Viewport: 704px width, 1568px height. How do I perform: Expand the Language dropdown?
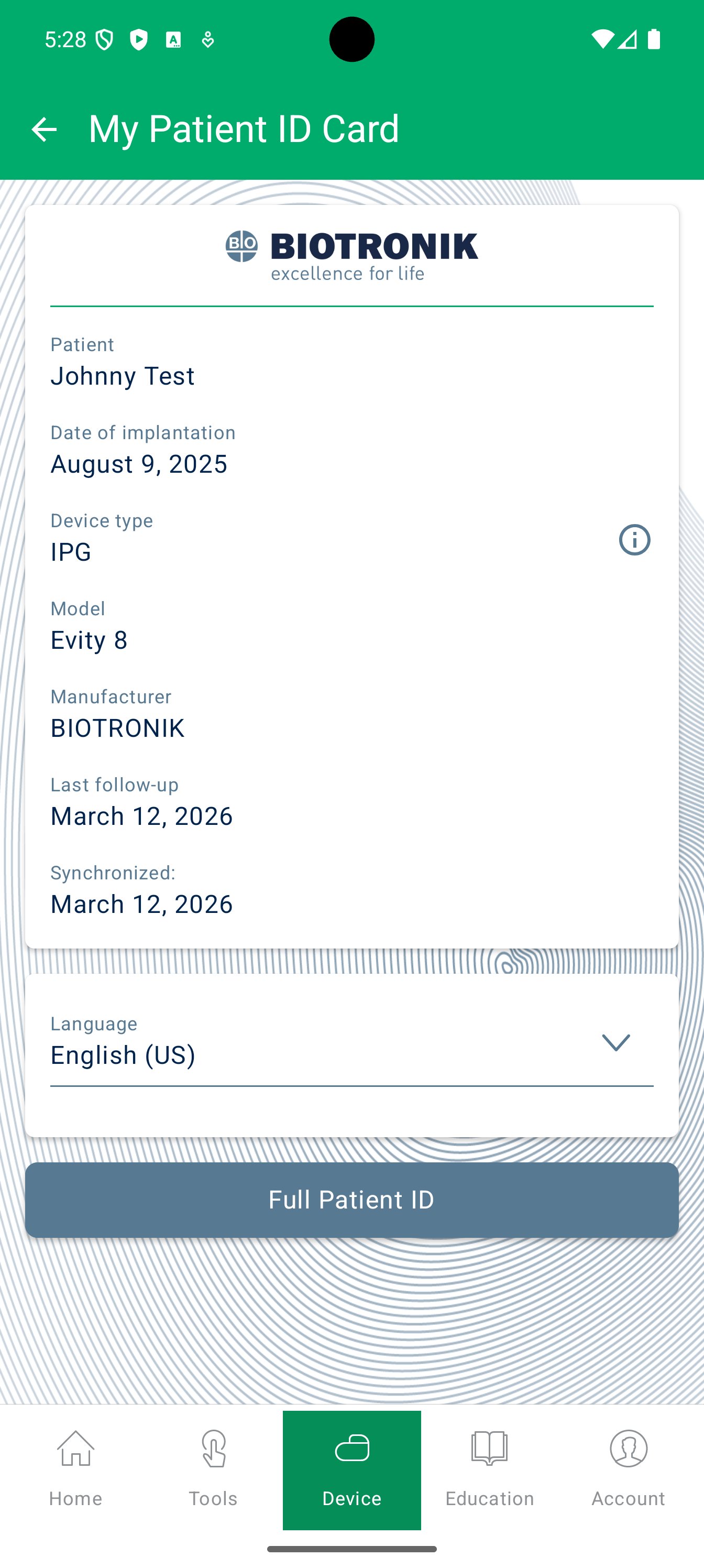click(x=351, y=1043)
